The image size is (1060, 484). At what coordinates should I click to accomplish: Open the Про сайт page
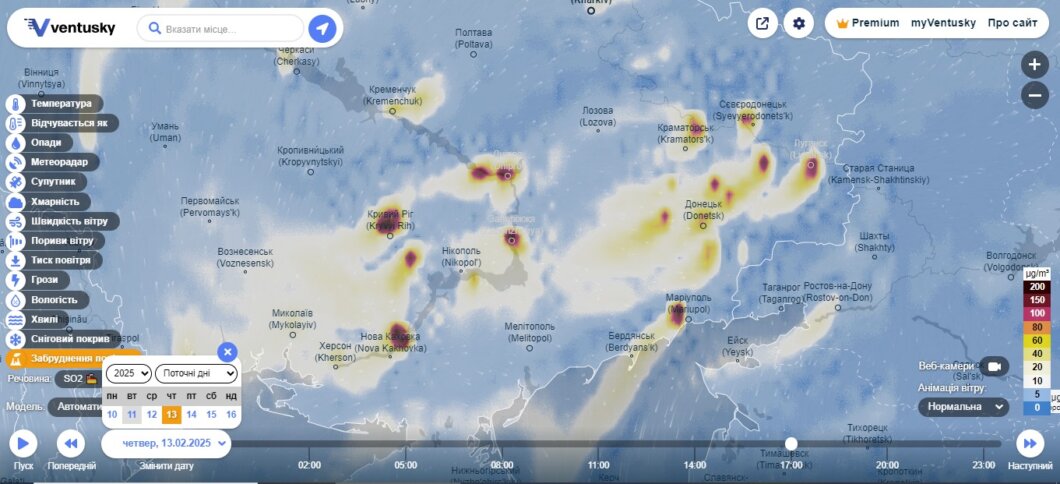coord(1012,23)
